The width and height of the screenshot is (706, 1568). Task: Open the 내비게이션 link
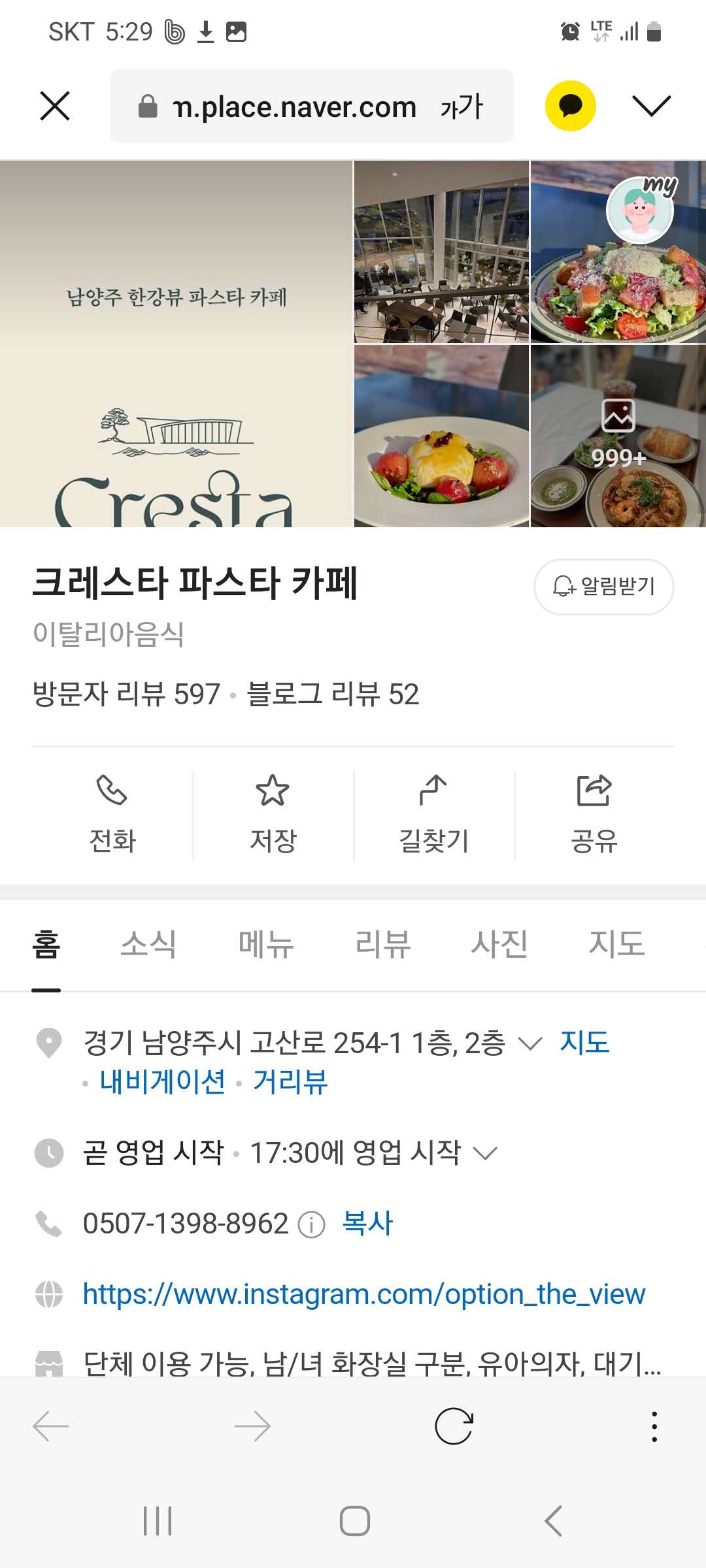(162, 1082)
